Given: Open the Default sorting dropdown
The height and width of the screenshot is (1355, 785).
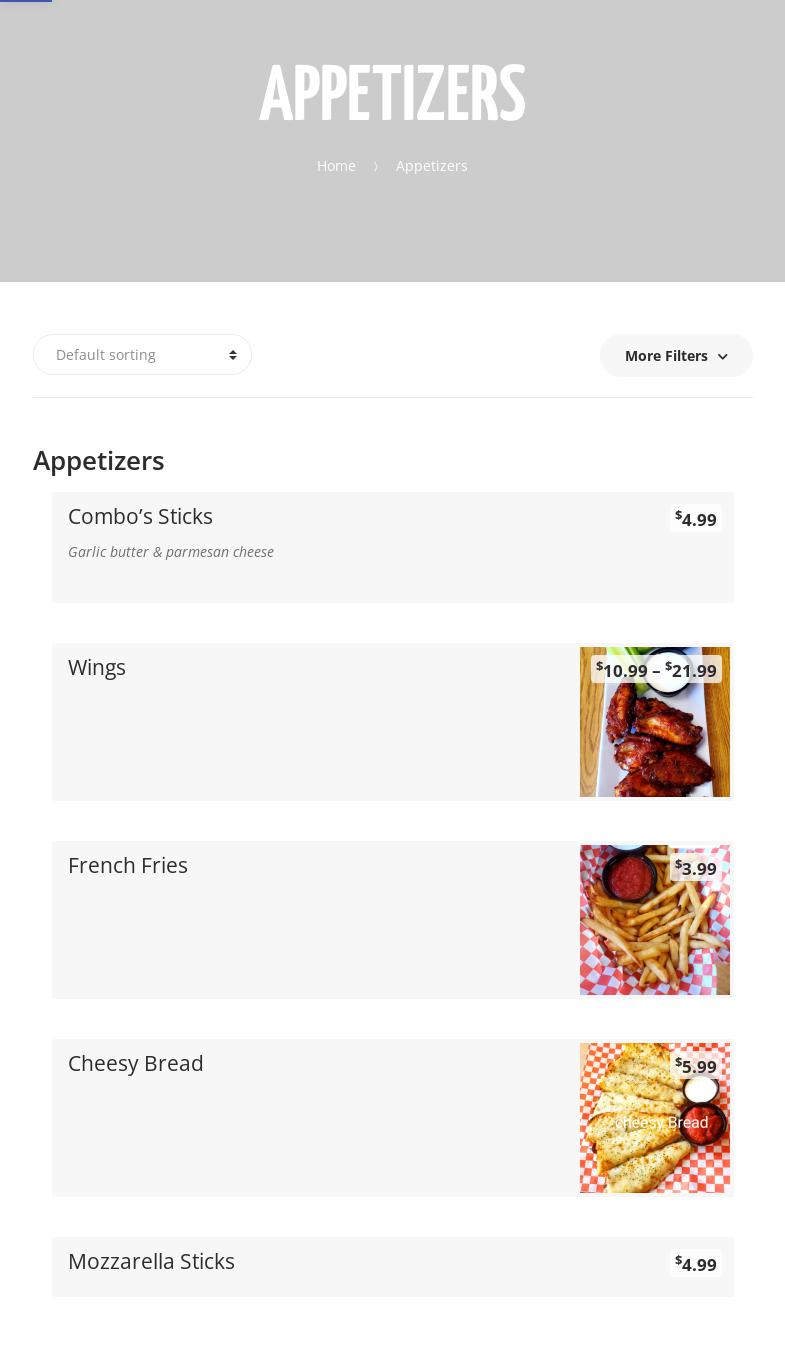Looking at the screenshot, I should pyautogui.click(x=142, y=355).
